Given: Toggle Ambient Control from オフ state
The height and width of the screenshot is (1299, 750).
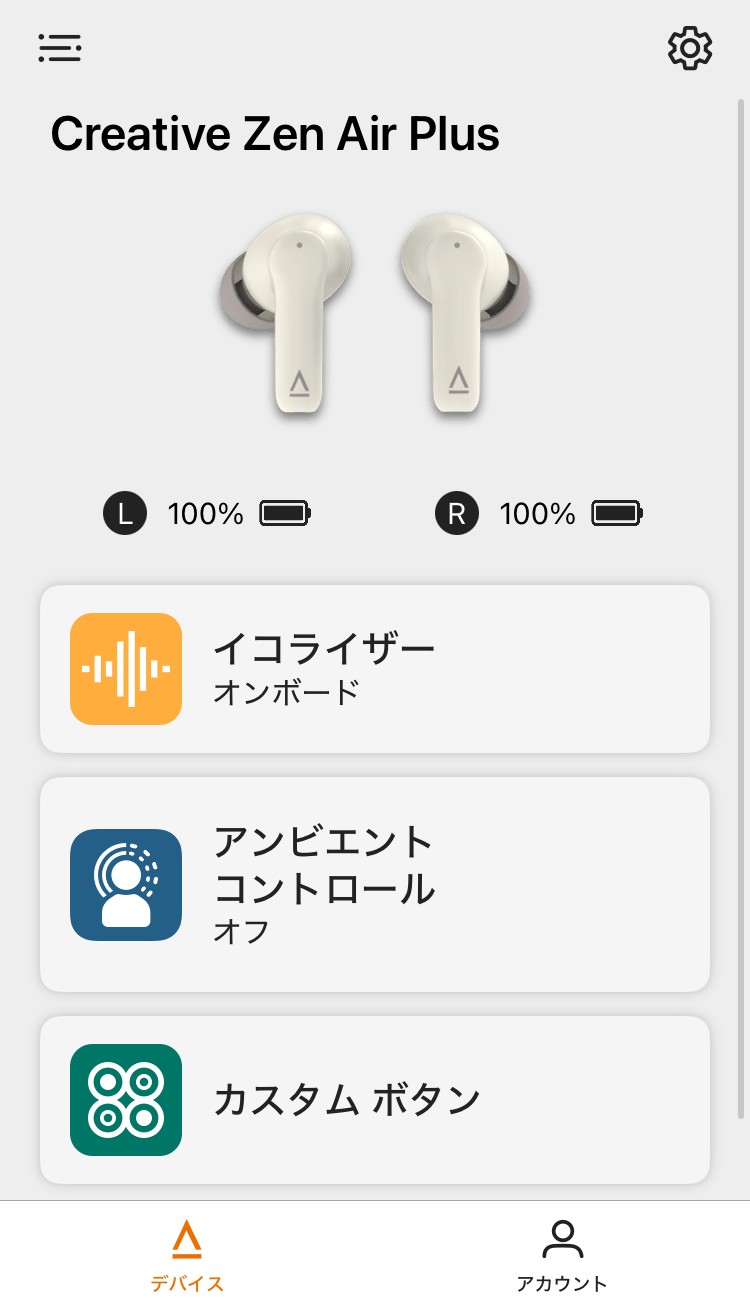Looking at the screenshot, I should coord(375,884).
